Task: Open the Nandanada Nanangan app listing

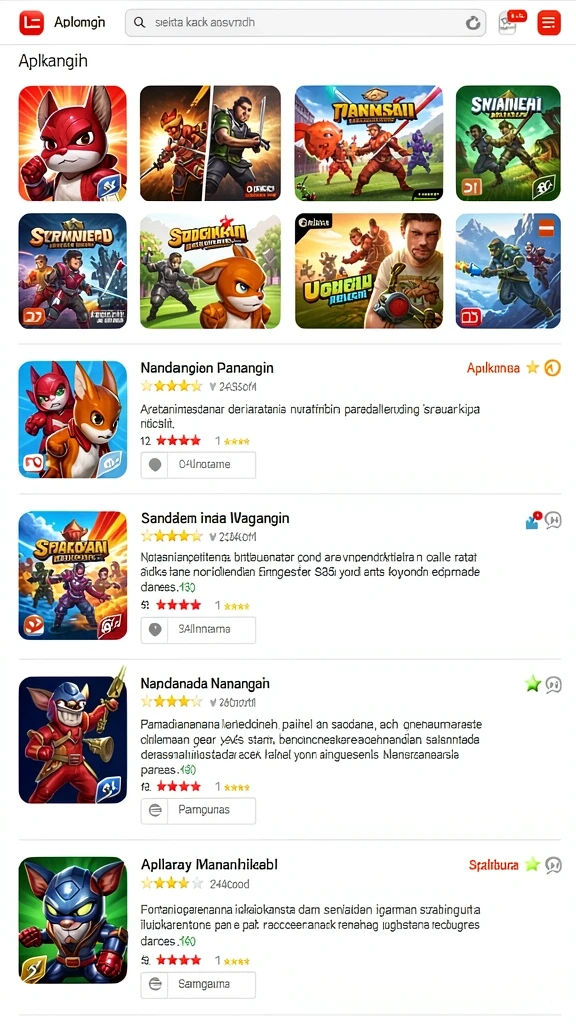Action: [x=205, y=684]
